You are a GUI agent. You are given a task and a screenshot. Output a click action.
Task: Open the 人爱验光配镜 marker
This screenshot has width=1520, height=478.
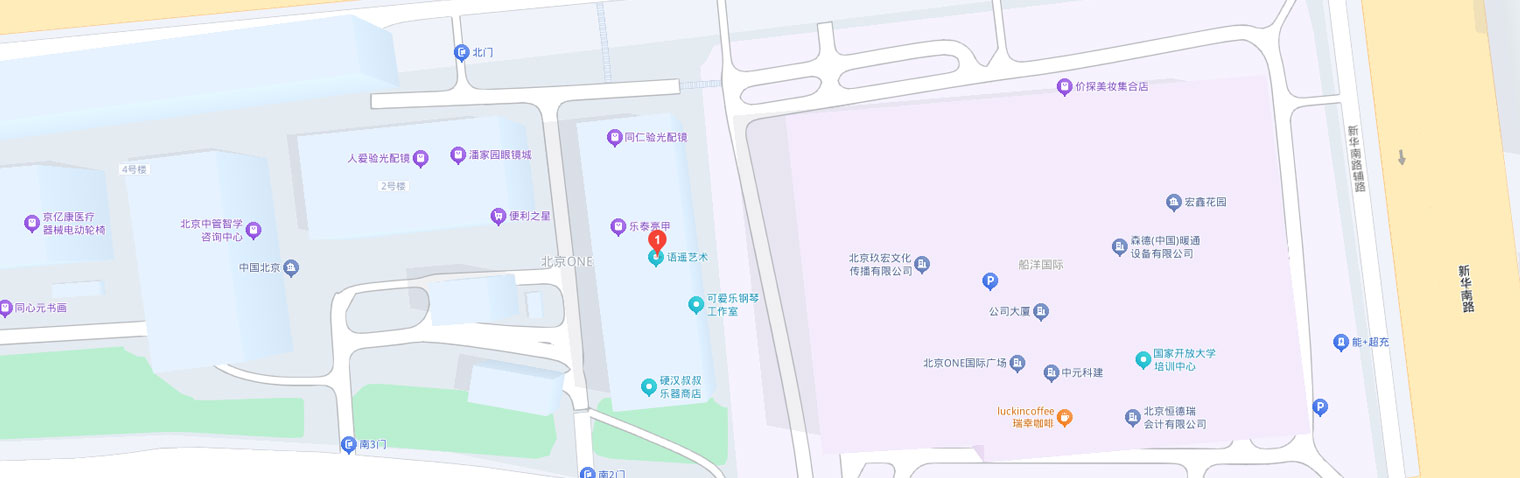pyautogui.click(x=421, y=158)
